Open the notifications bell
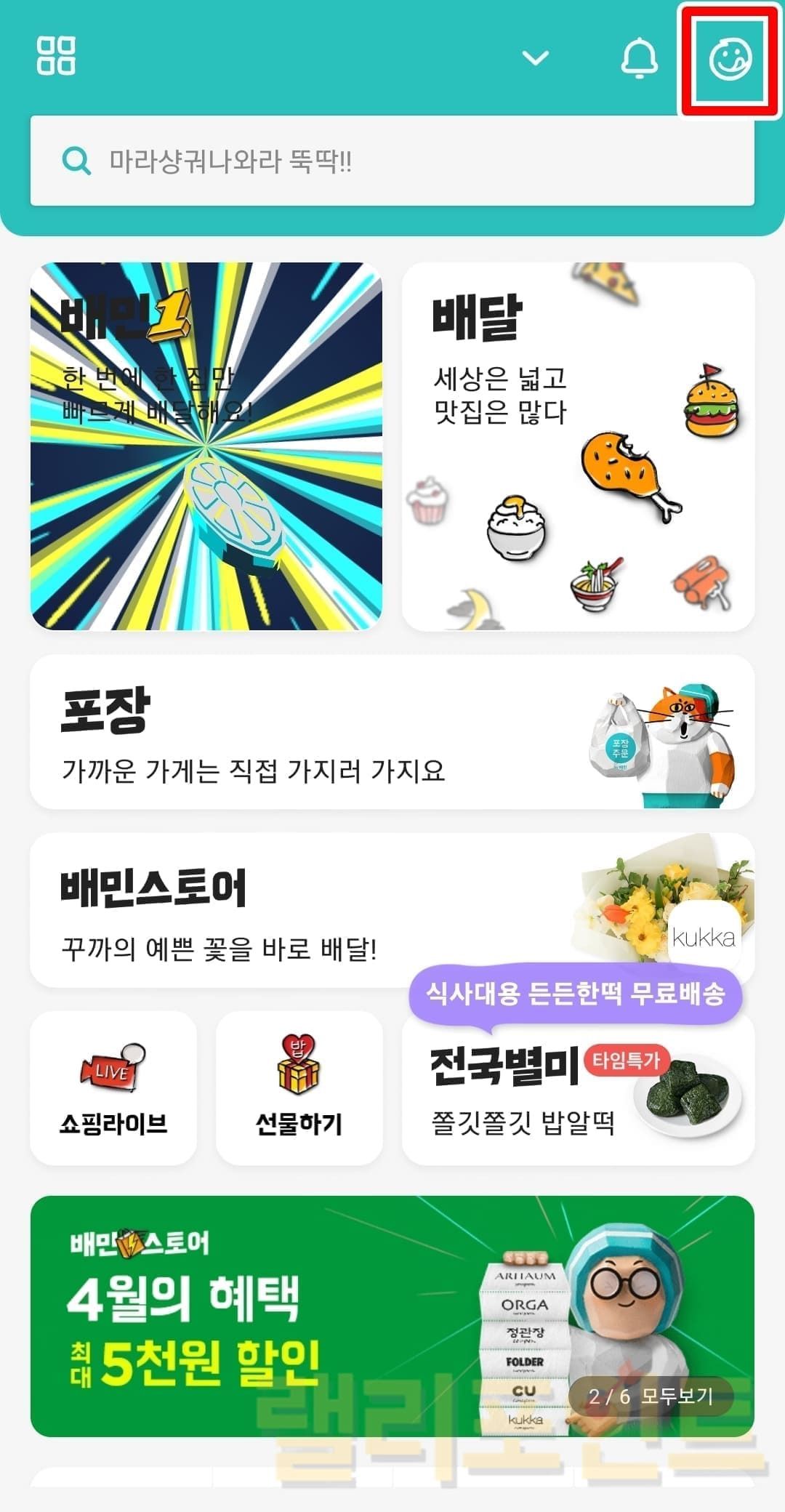 tap(639, 57)
